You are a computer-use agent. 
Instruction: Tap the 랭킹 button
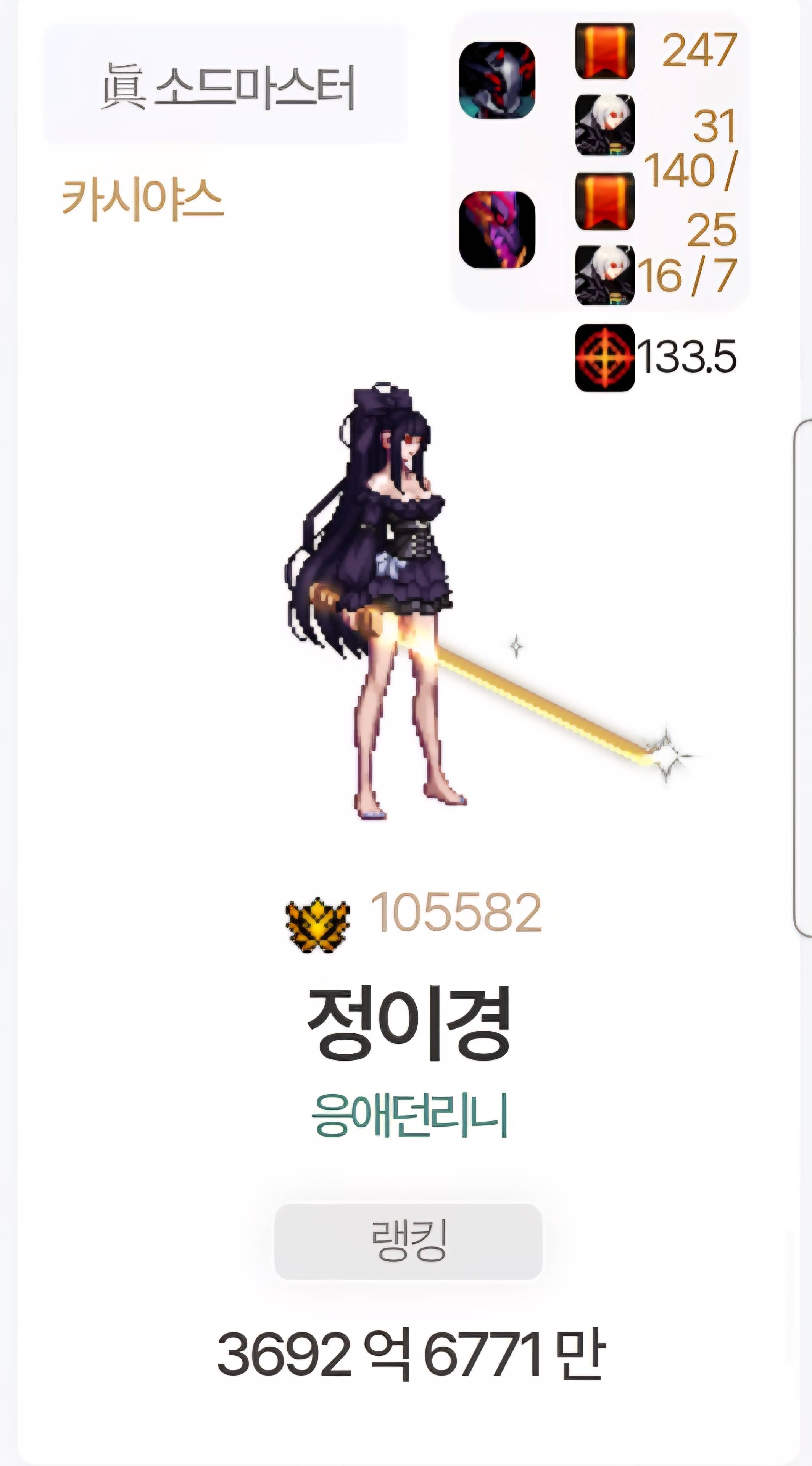pyautogui.click(x=408, y=1241)
